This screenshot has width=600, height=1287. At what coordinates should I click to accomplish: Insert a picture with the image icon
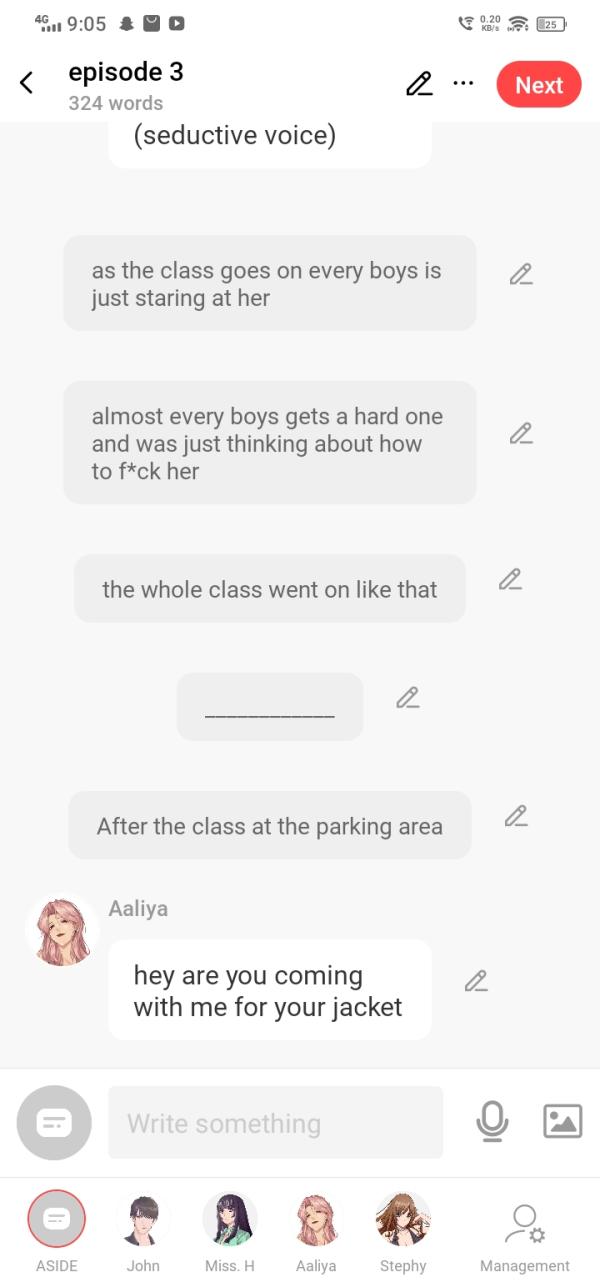(x=562, y=1122)
